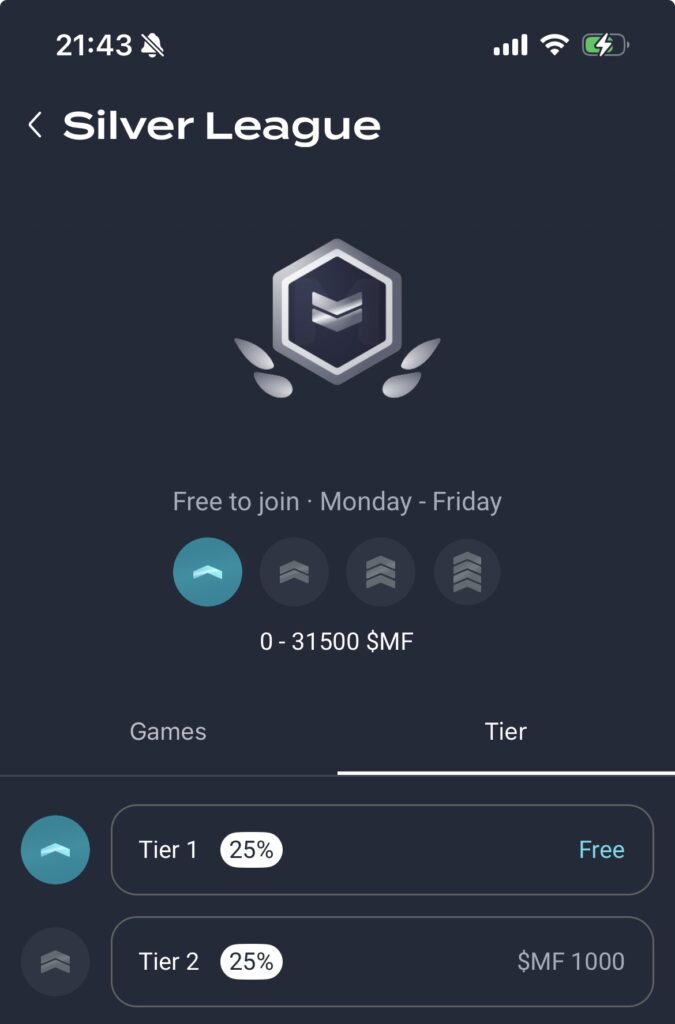Select the single-chevron tier icon below Free to join
Screen dimensions: 675x1024
pyautogui.click(x=207, y=573)
